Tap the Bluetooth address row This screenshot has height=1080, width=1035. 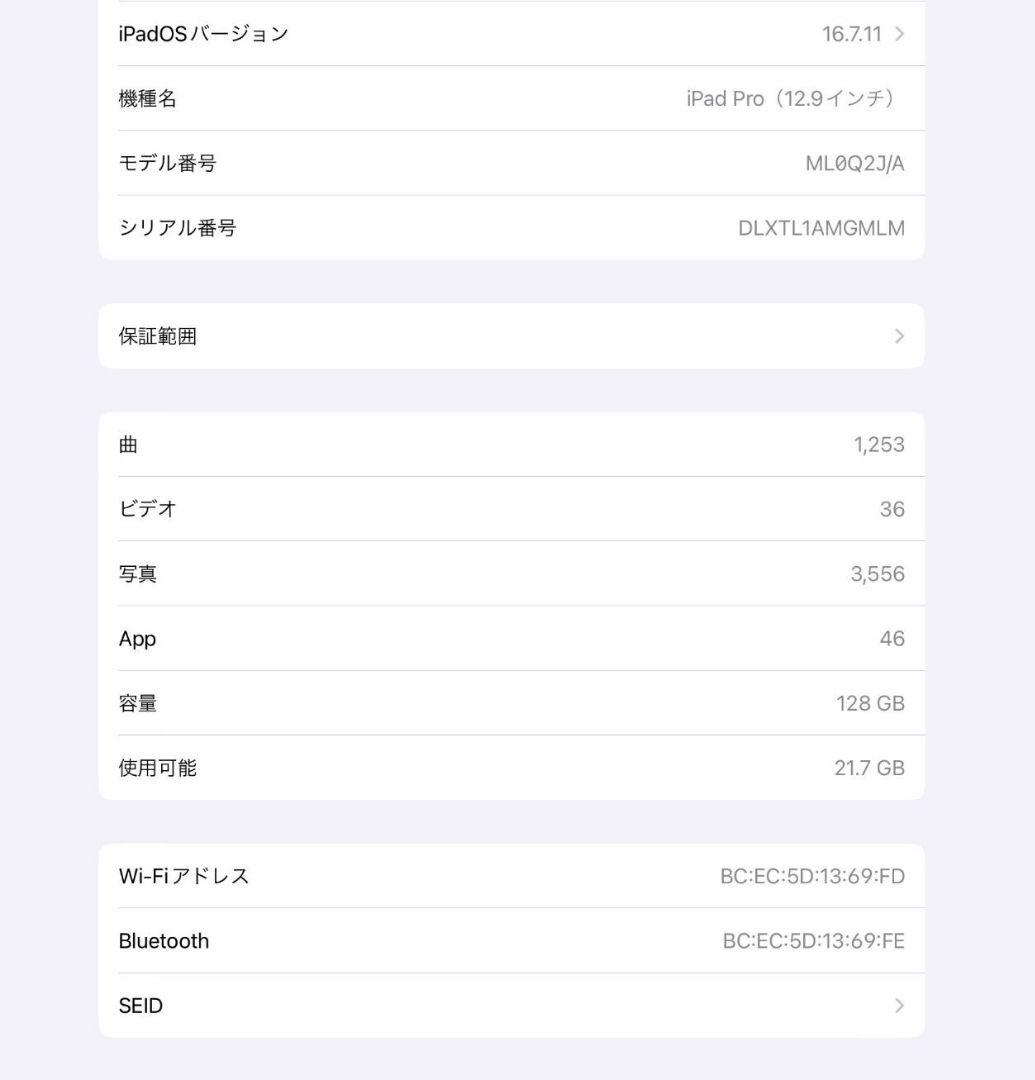pos(512,940)
